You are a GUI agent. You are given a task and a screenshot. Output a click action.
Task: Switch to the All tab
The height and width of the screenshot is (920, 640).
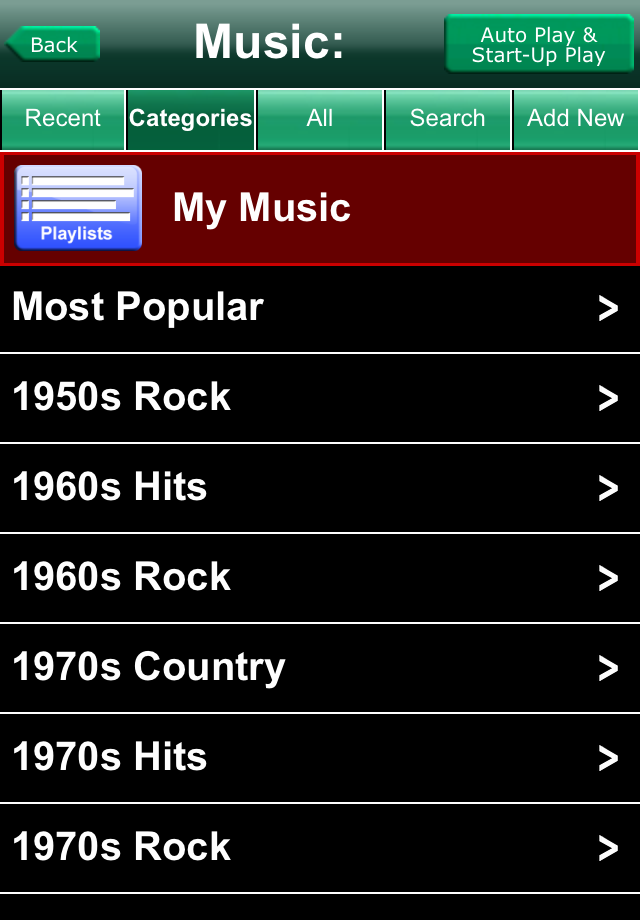pos(320,119)
